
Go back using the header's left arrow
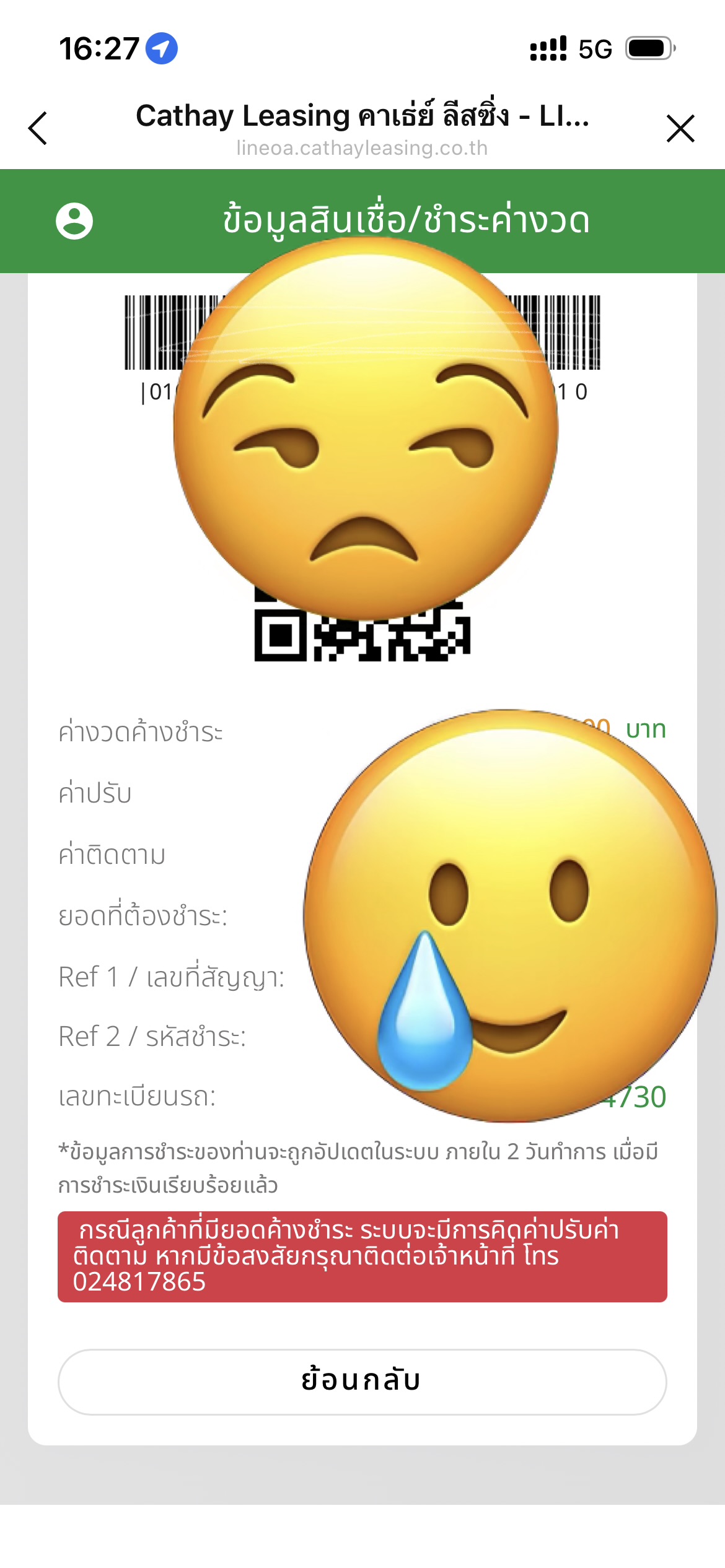[x=38, y=128]
